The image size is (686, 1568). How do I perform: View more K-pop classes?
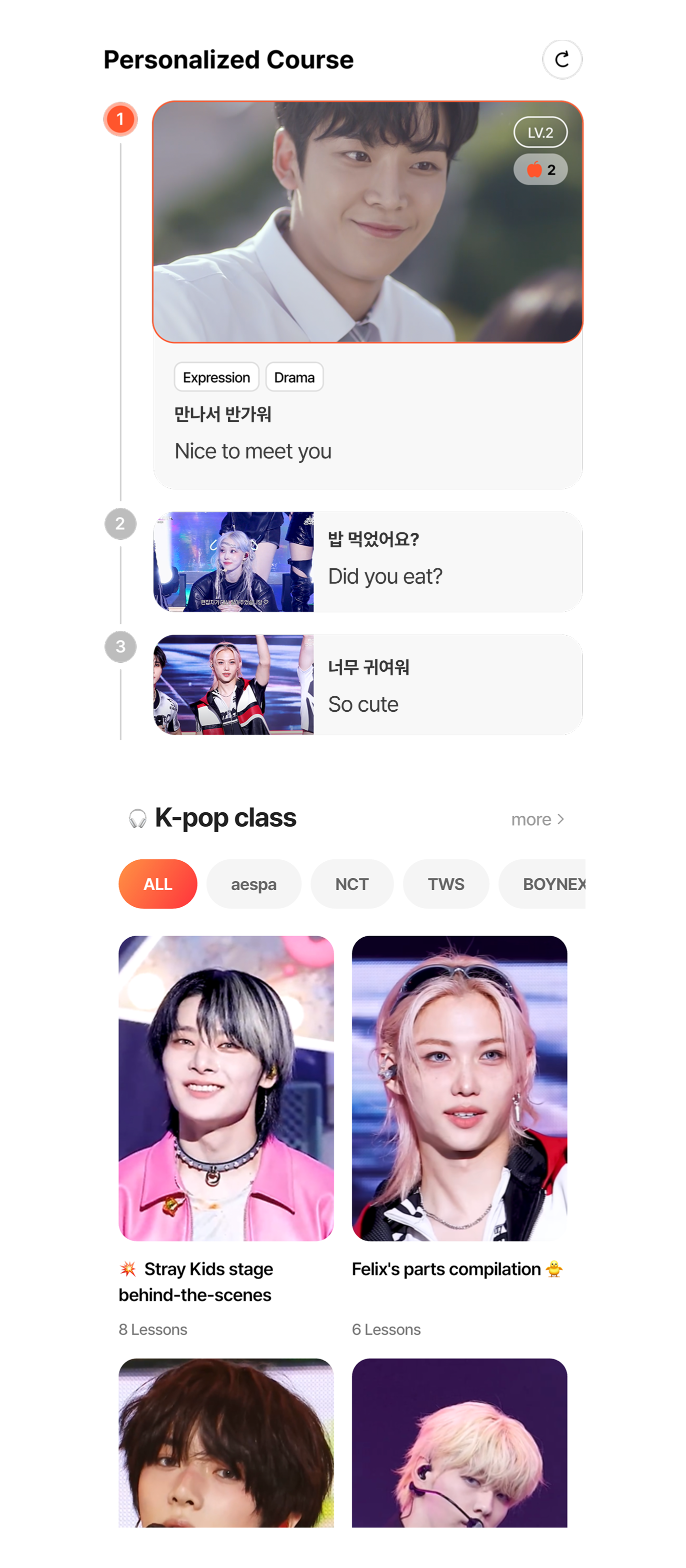537,819
